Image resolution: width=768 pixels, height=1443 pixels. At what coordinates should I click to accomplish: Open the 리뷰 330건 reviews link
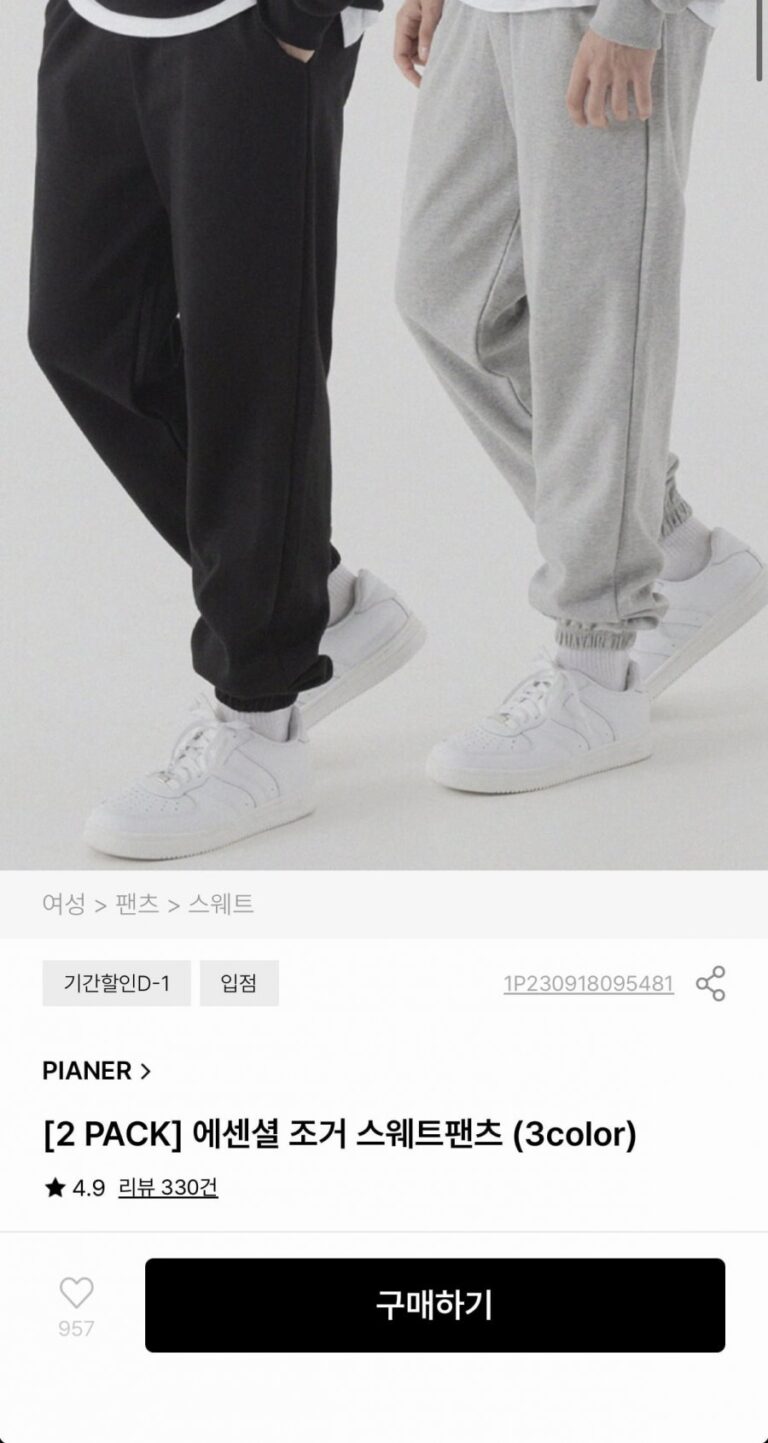pos(168,1188)
